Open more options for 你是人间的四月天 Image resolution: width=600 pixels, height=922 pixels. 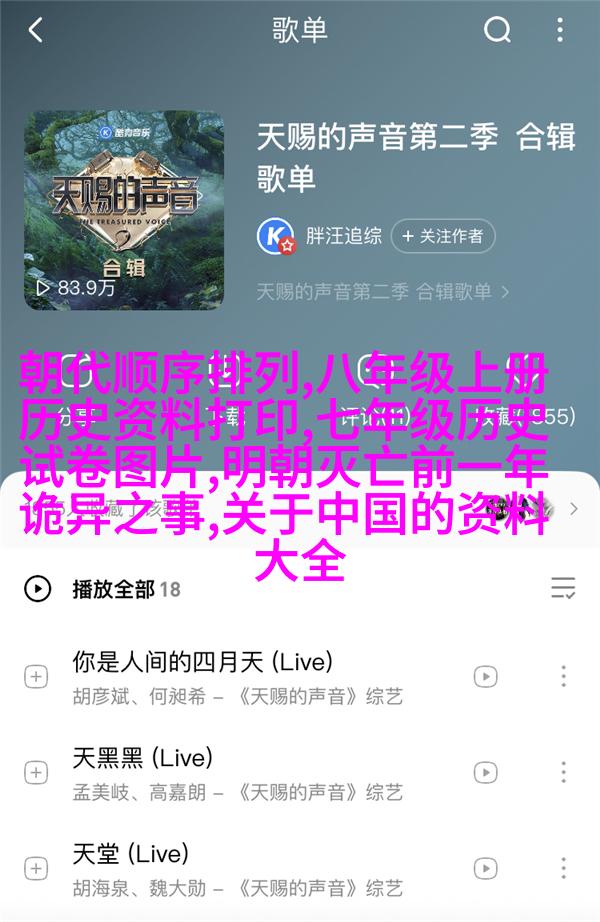(564, 677)
